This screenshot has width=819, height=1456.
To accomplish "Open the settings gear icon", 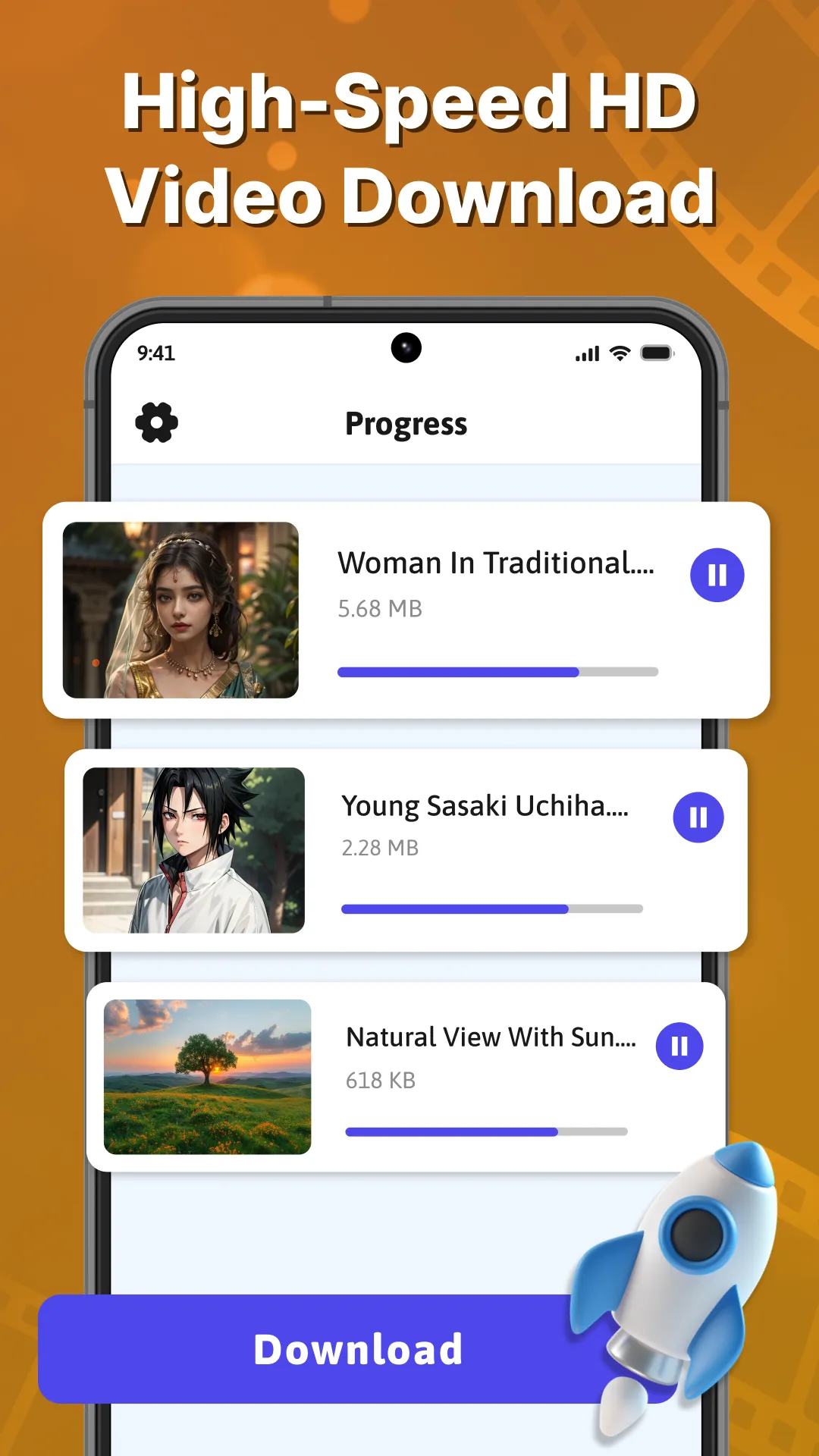I will click(x=155, y=423).
